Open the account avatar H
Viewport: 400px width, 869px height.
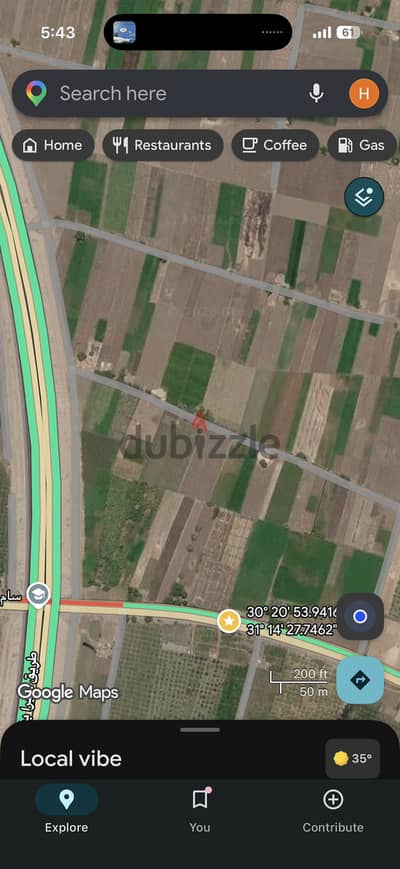tap(364, 93)
